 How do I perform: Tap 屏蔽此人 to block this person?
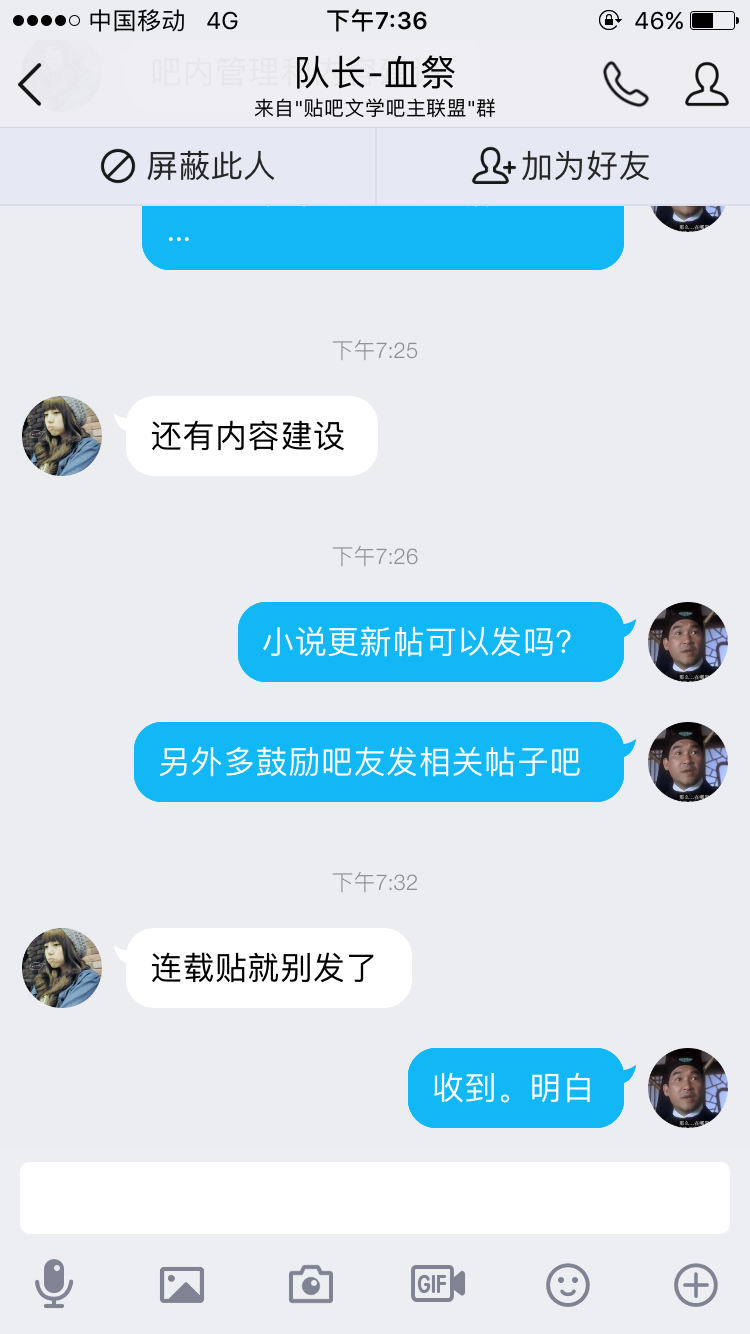188,166
